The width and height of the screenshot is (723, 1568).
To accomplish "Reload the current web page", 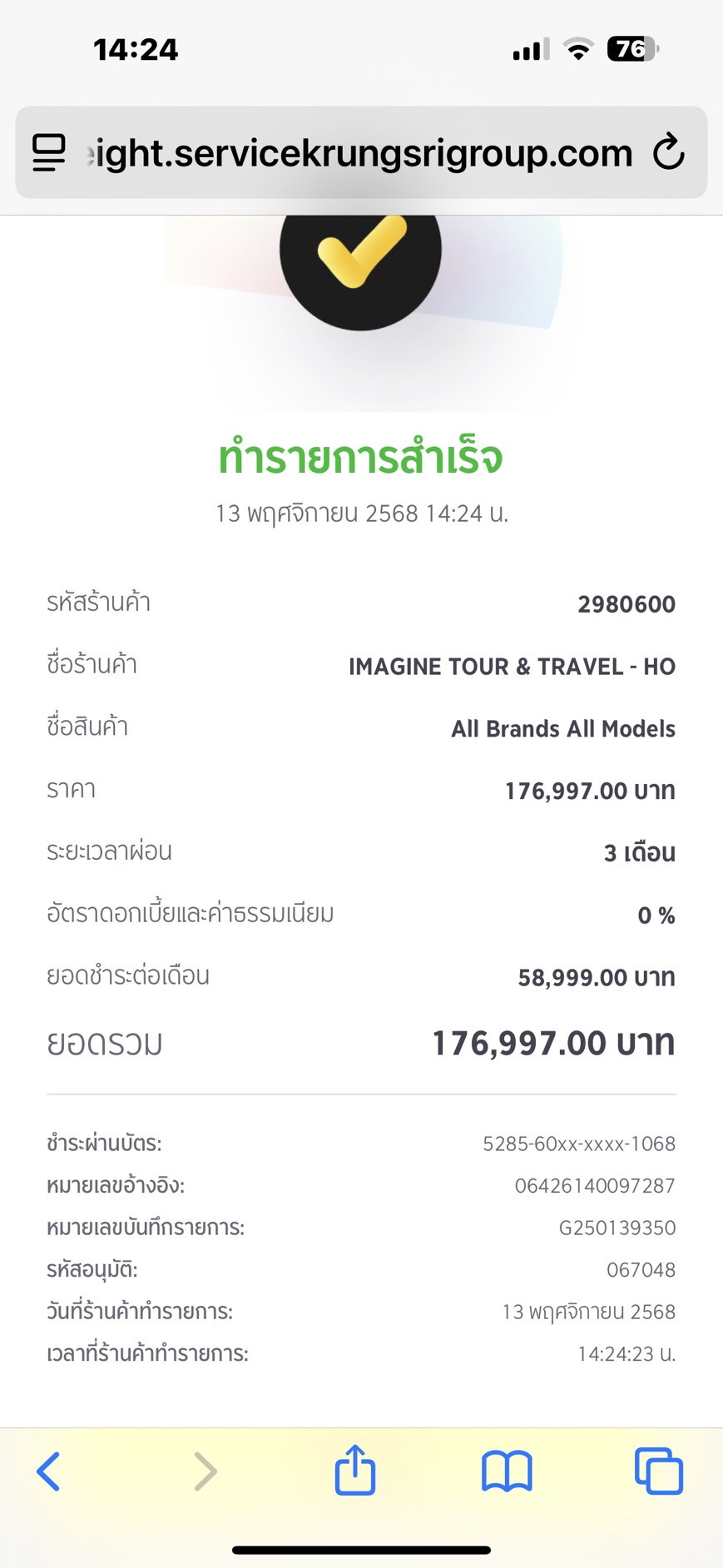I will 668,153.
